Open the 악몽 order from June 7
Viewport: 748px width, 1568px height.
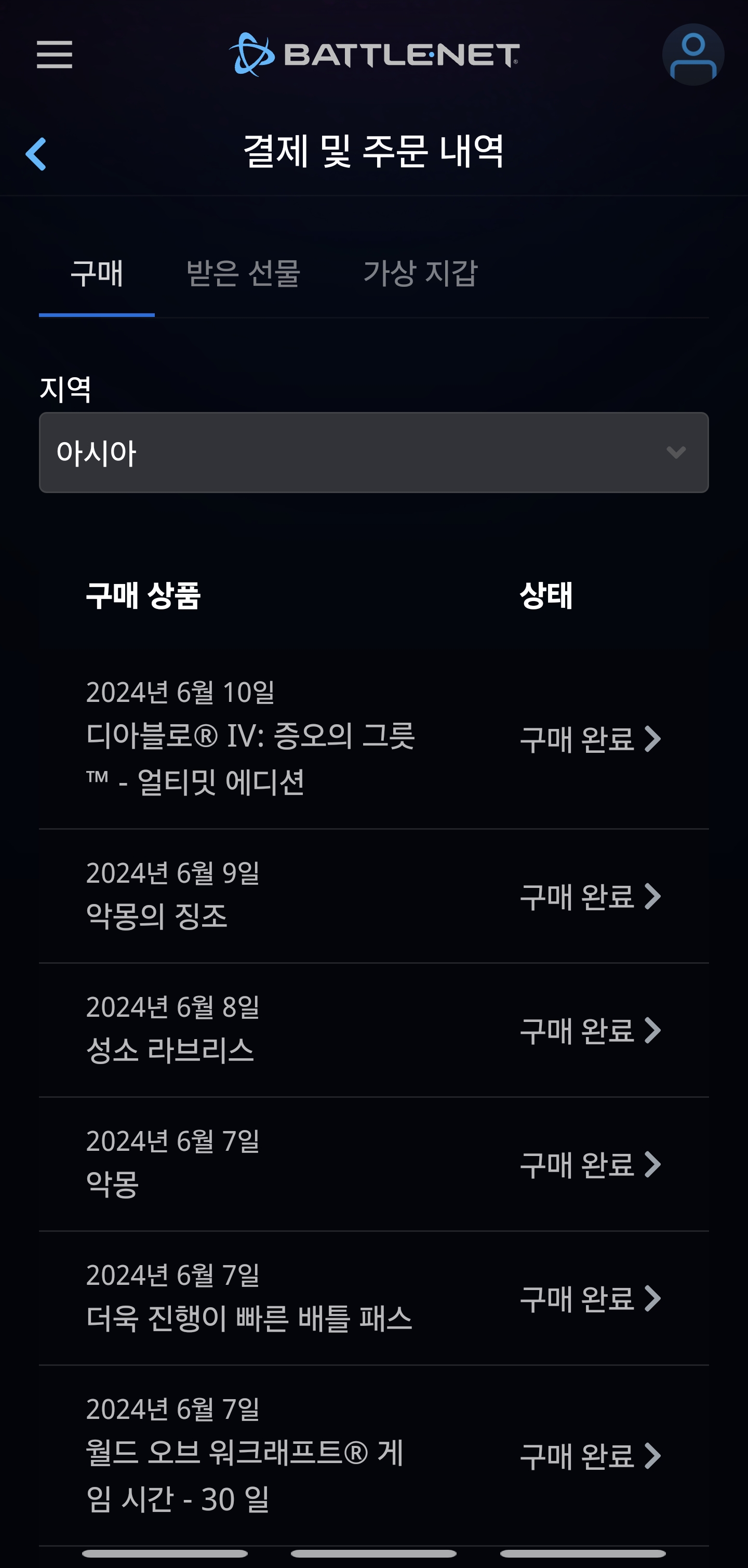click(x=373, y=1164)
